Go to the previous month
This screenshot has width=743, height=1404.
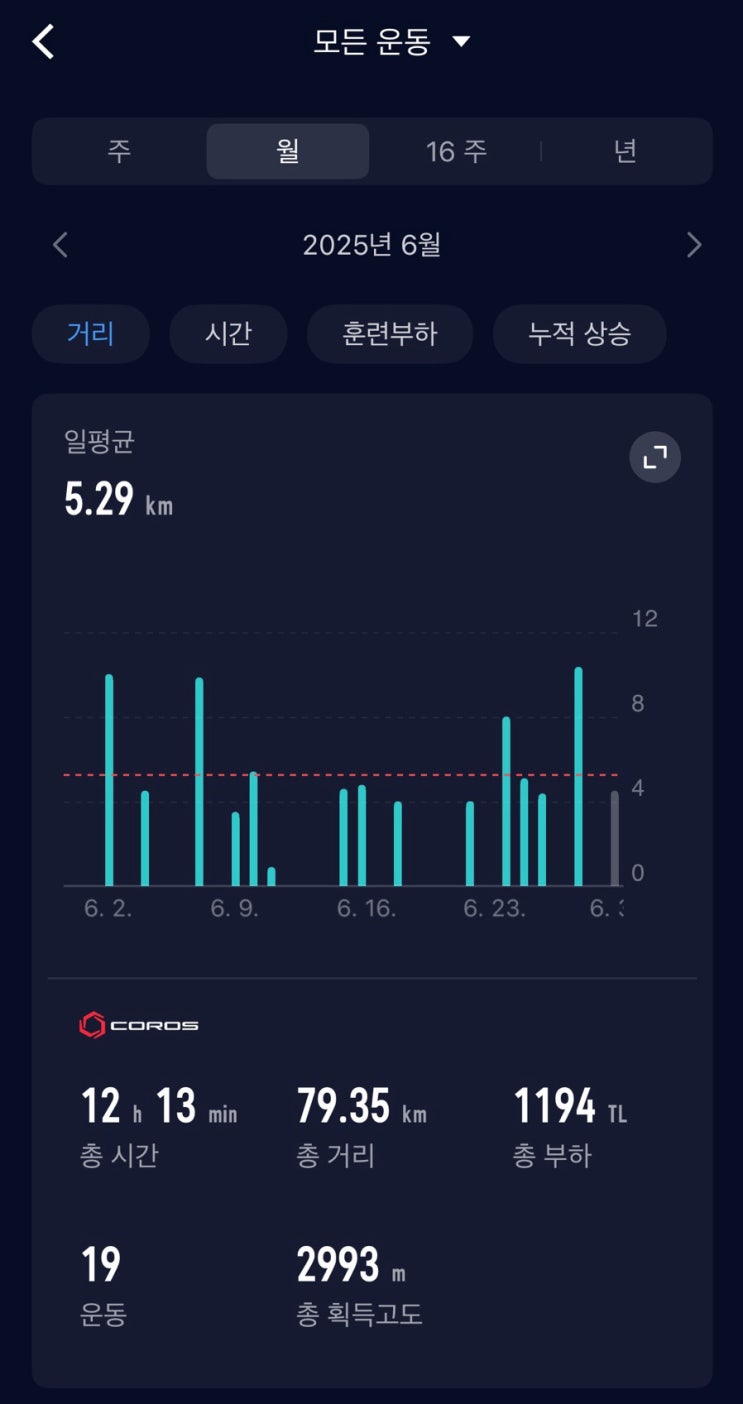pyautogui.click(x=60, y=245)
